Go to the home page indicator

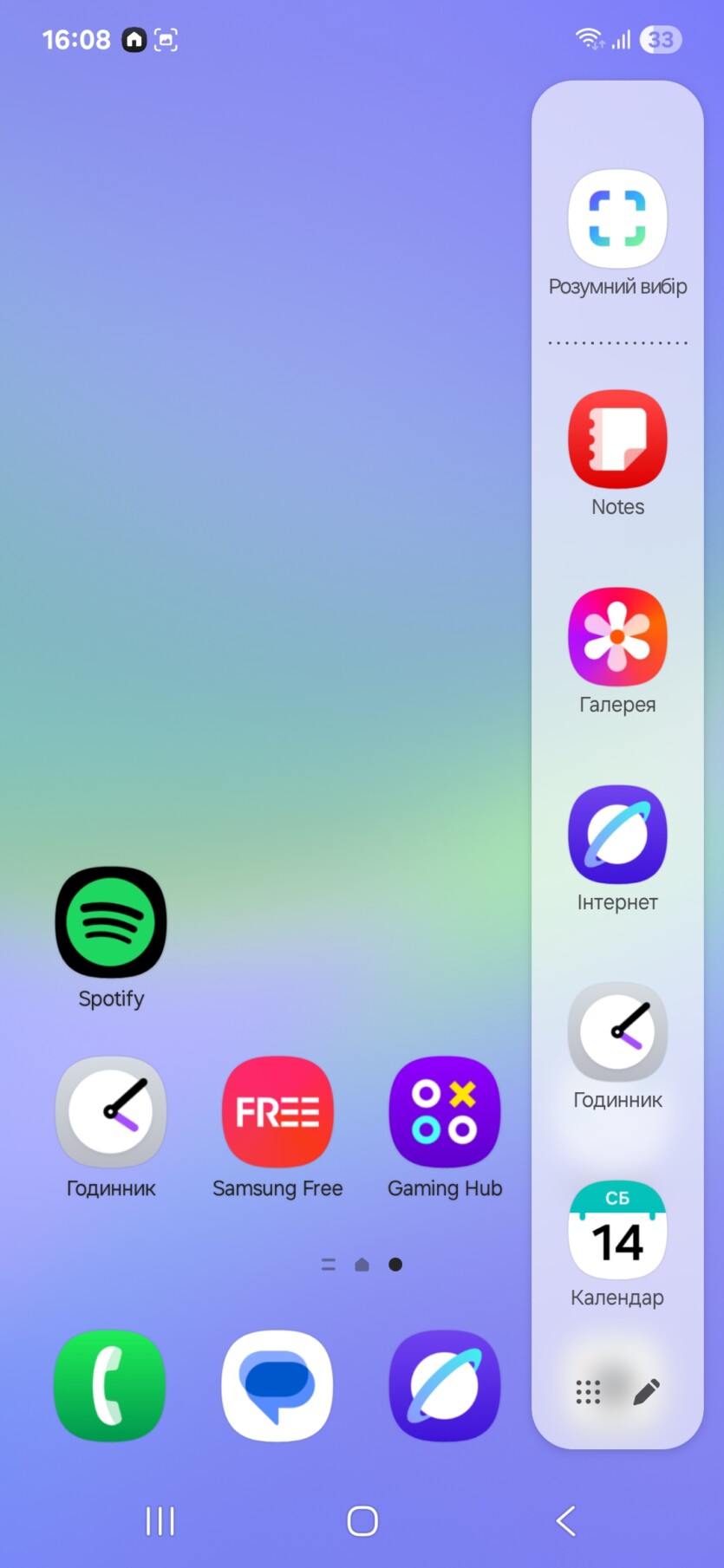(362, 1265)
